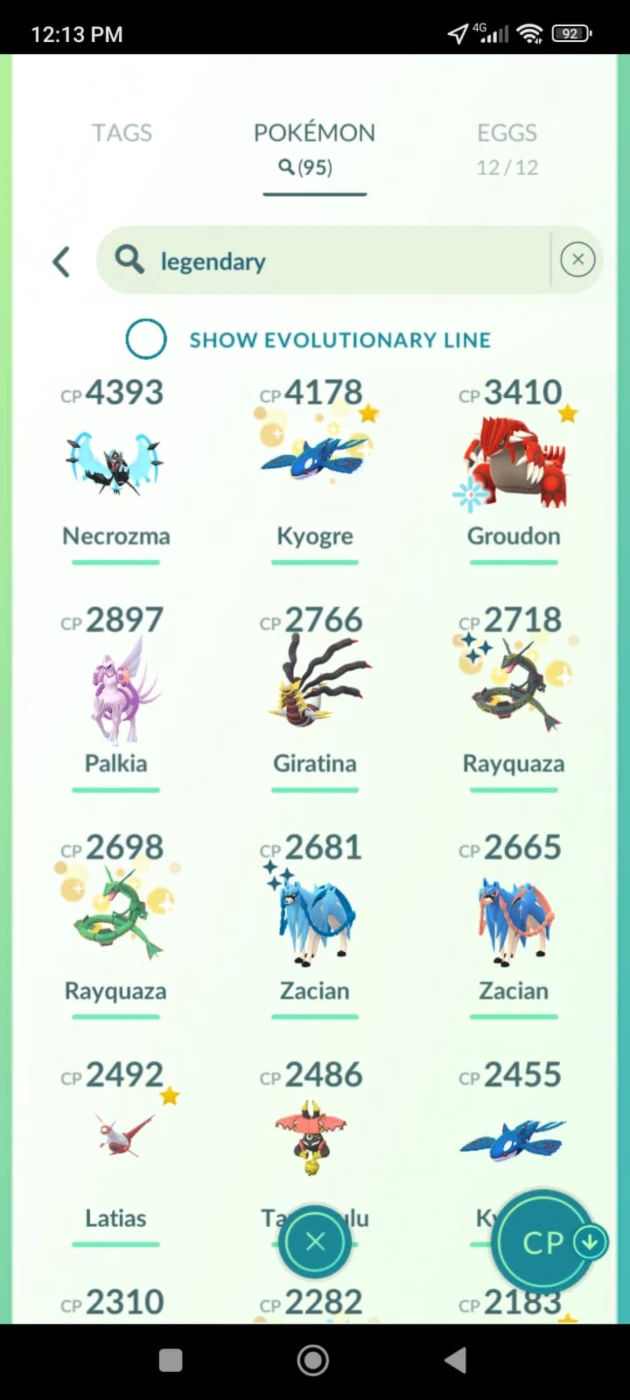
Task: View Zacian with CP 2665
Action: click(x=514, y=925)
